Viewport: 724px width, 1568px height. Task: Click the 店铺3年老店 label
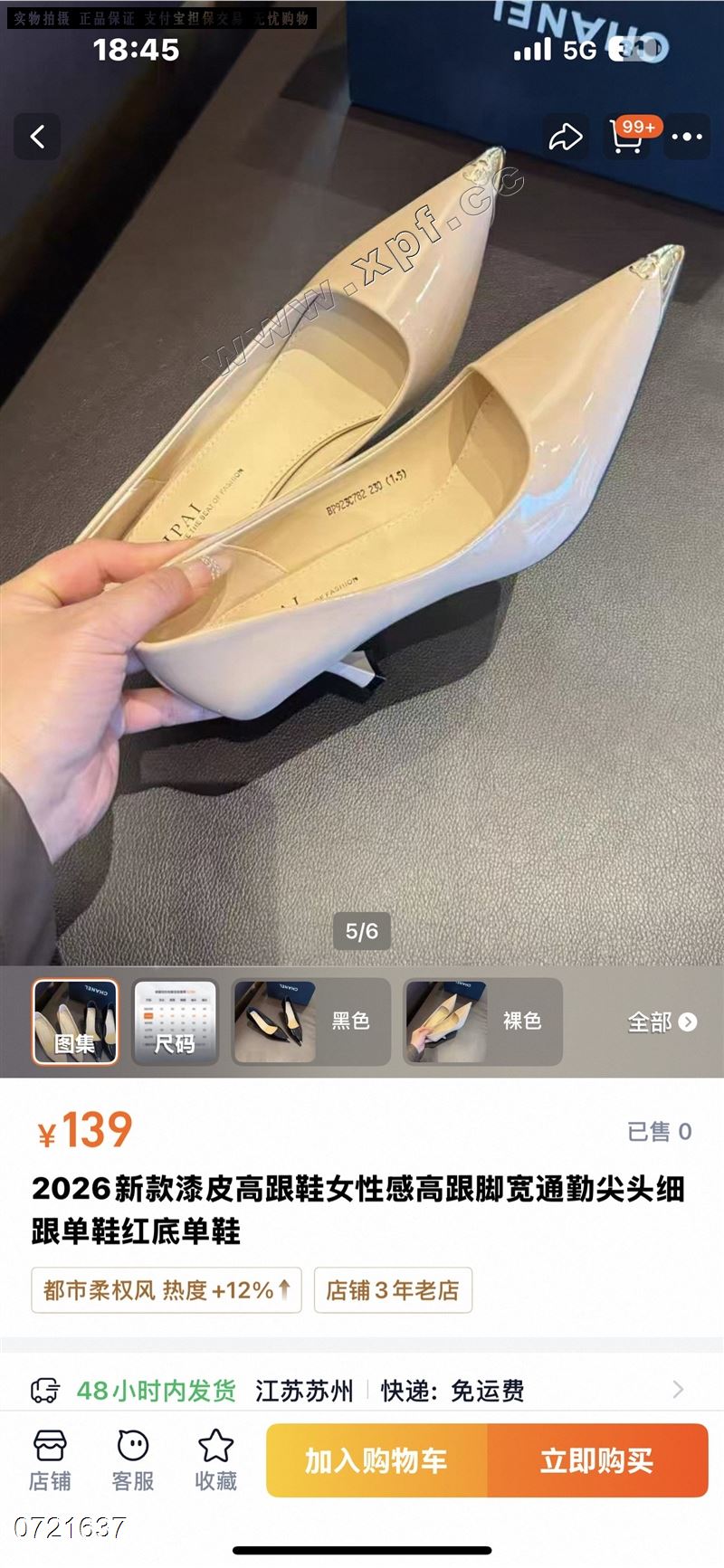pyautogui.click(x=394, y=1290)
